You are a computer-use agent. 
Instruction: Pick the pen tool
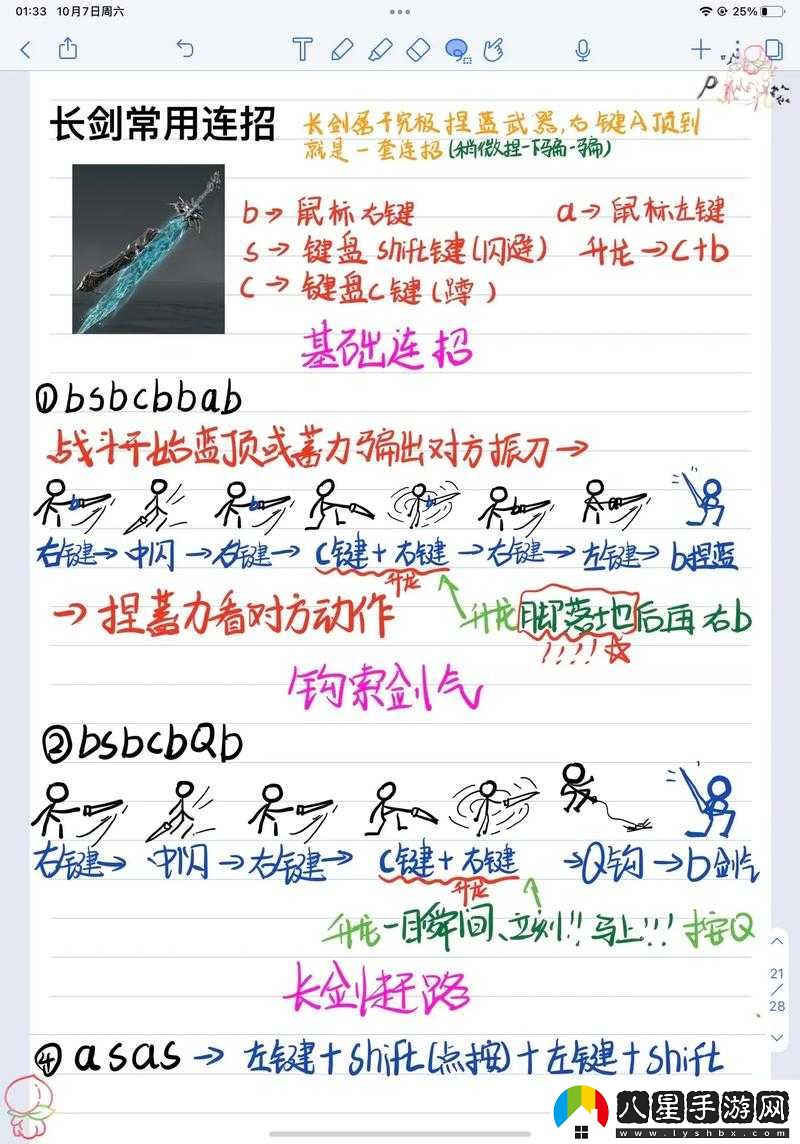point(341,49)
